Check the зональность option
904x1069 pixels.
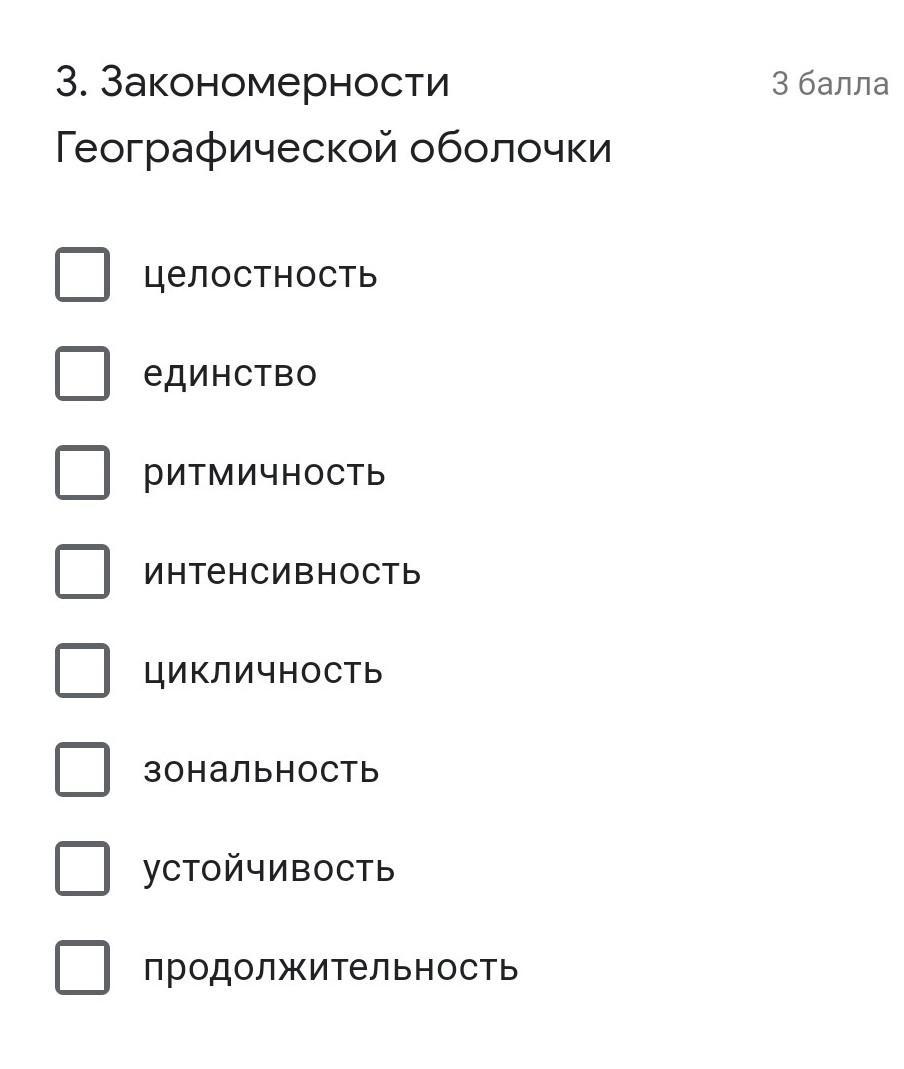[x=82, y=769]
